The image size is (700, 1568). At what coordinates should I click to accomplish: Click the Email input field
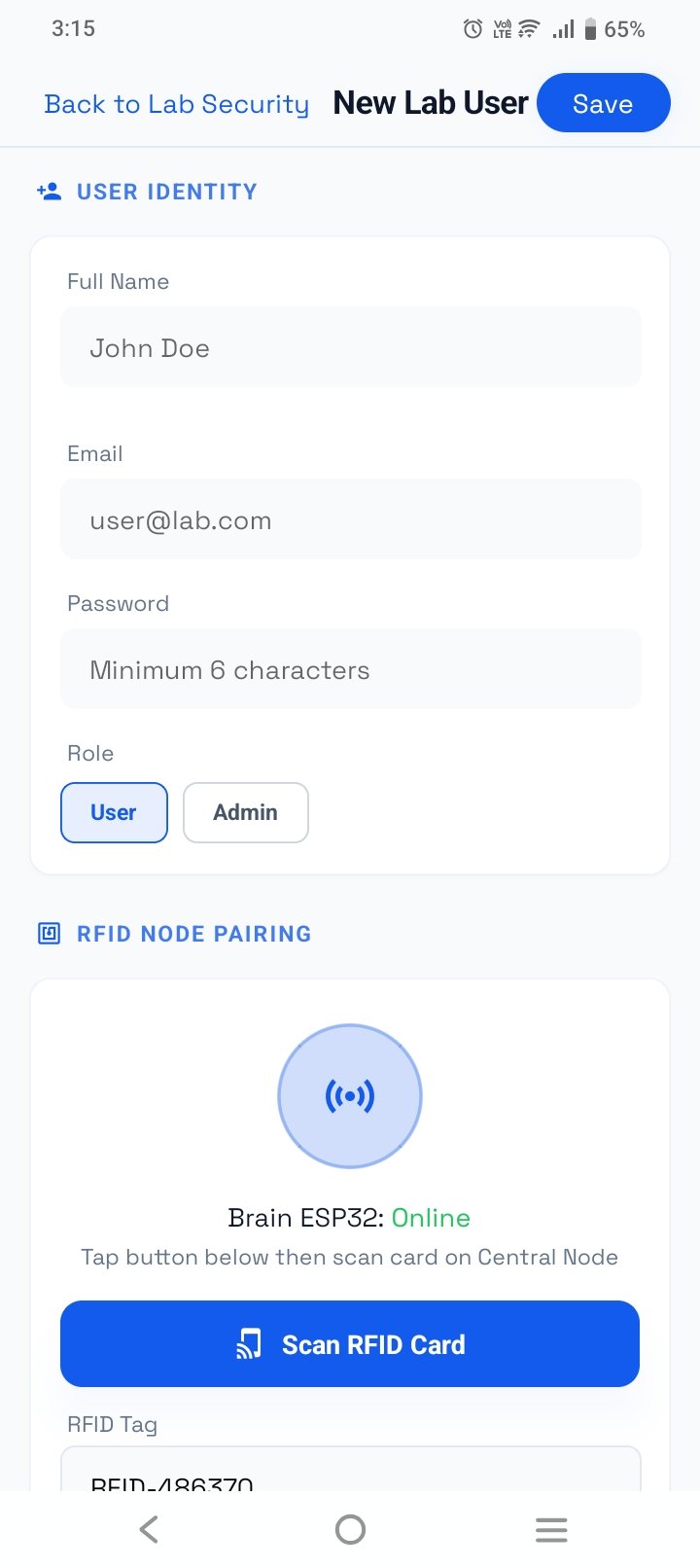350,518
